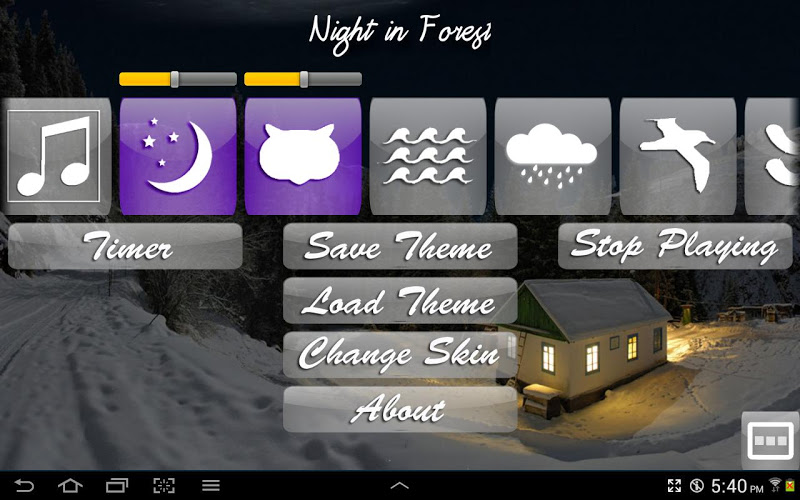Open the About page
This screenshot has height=500, width=800.
[x=399, y=409]
